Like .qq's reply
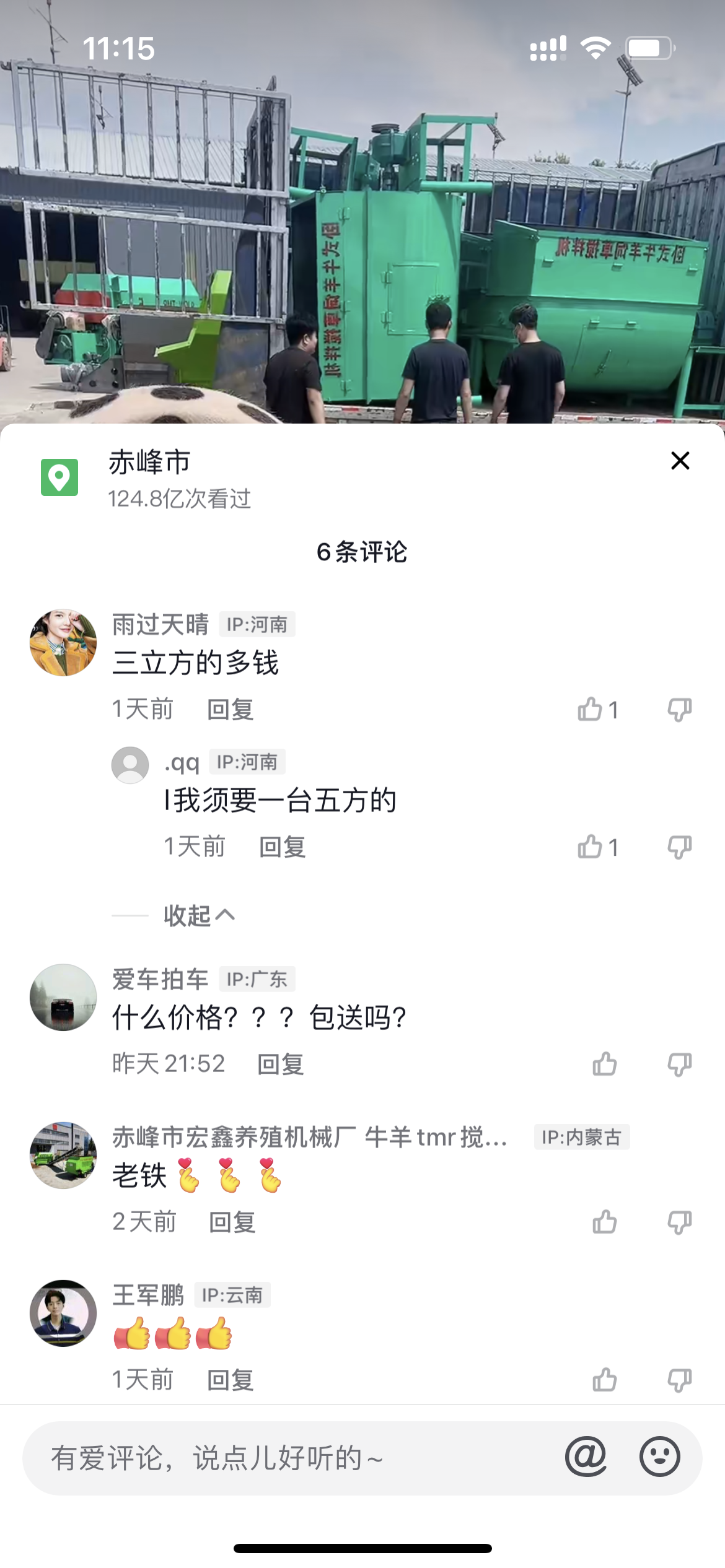725x1568 pixels. (x=591, y=847)
